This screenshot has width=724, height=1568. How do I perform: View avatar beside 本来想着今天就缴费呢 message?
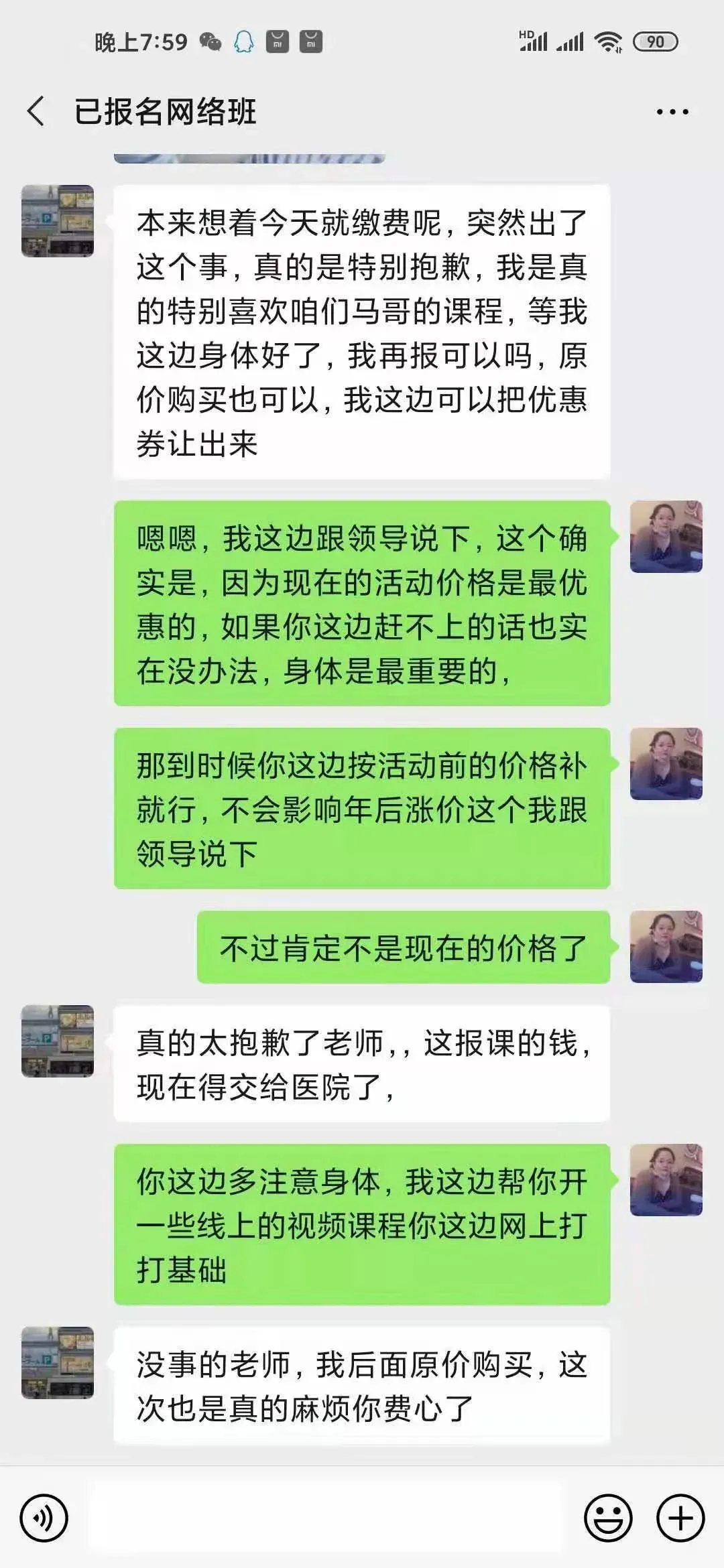tap(58, 221)
